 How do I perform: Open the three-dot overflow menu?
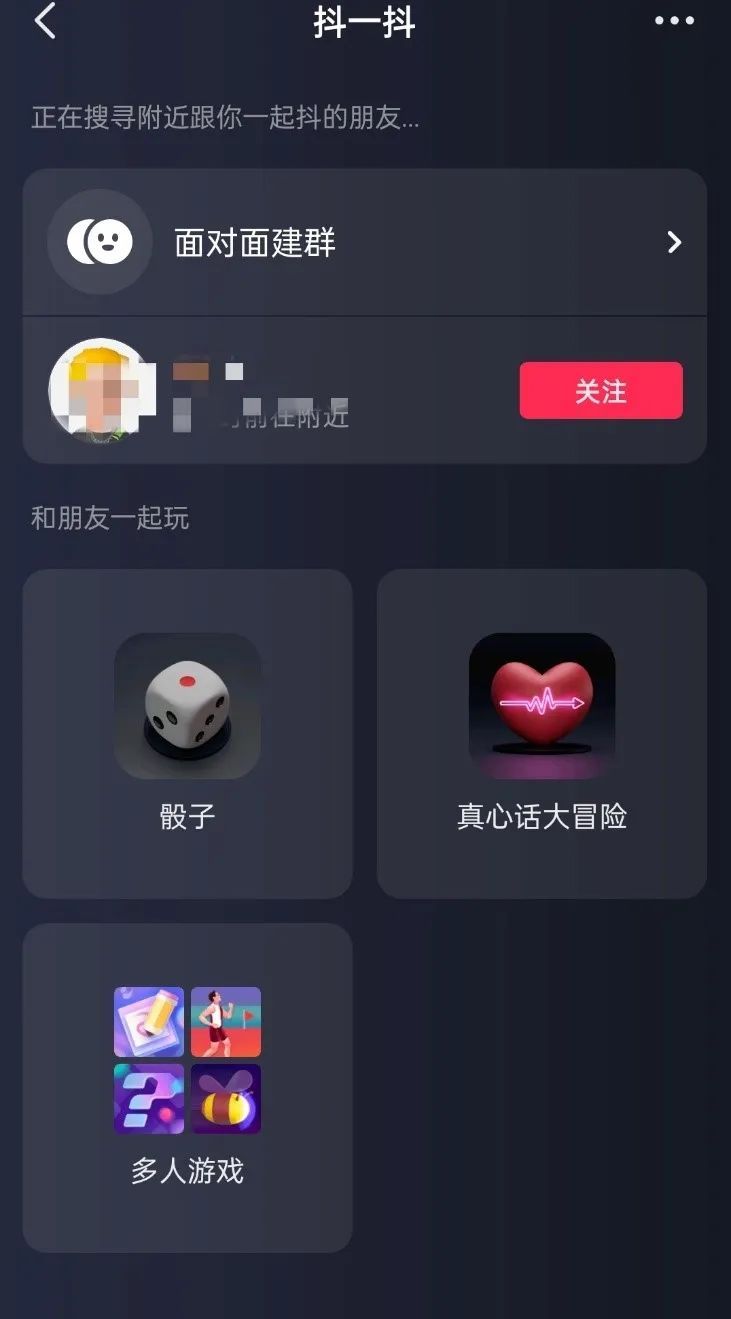click(674, 21)
